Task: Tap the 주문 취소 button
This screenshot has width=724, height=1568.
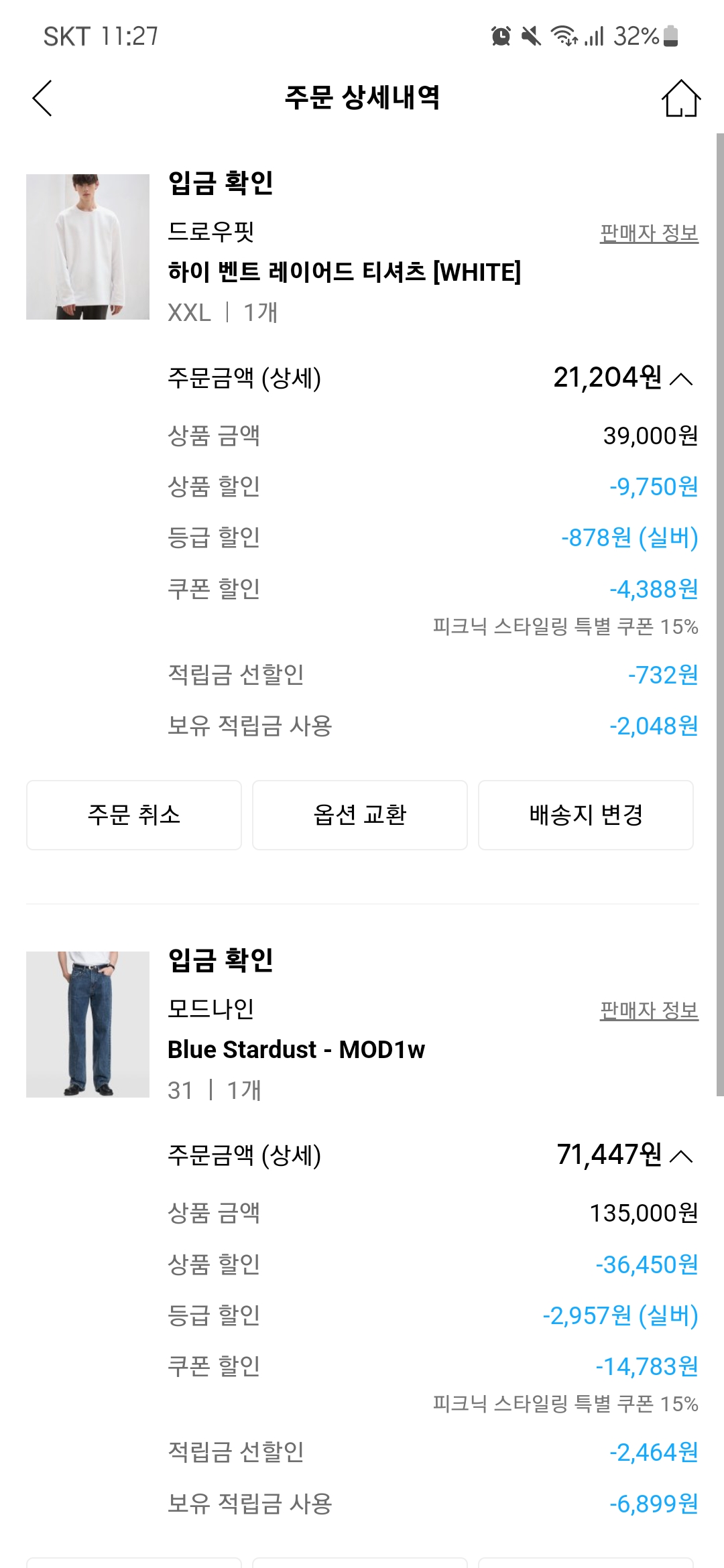Action: [x=134, y=815]
